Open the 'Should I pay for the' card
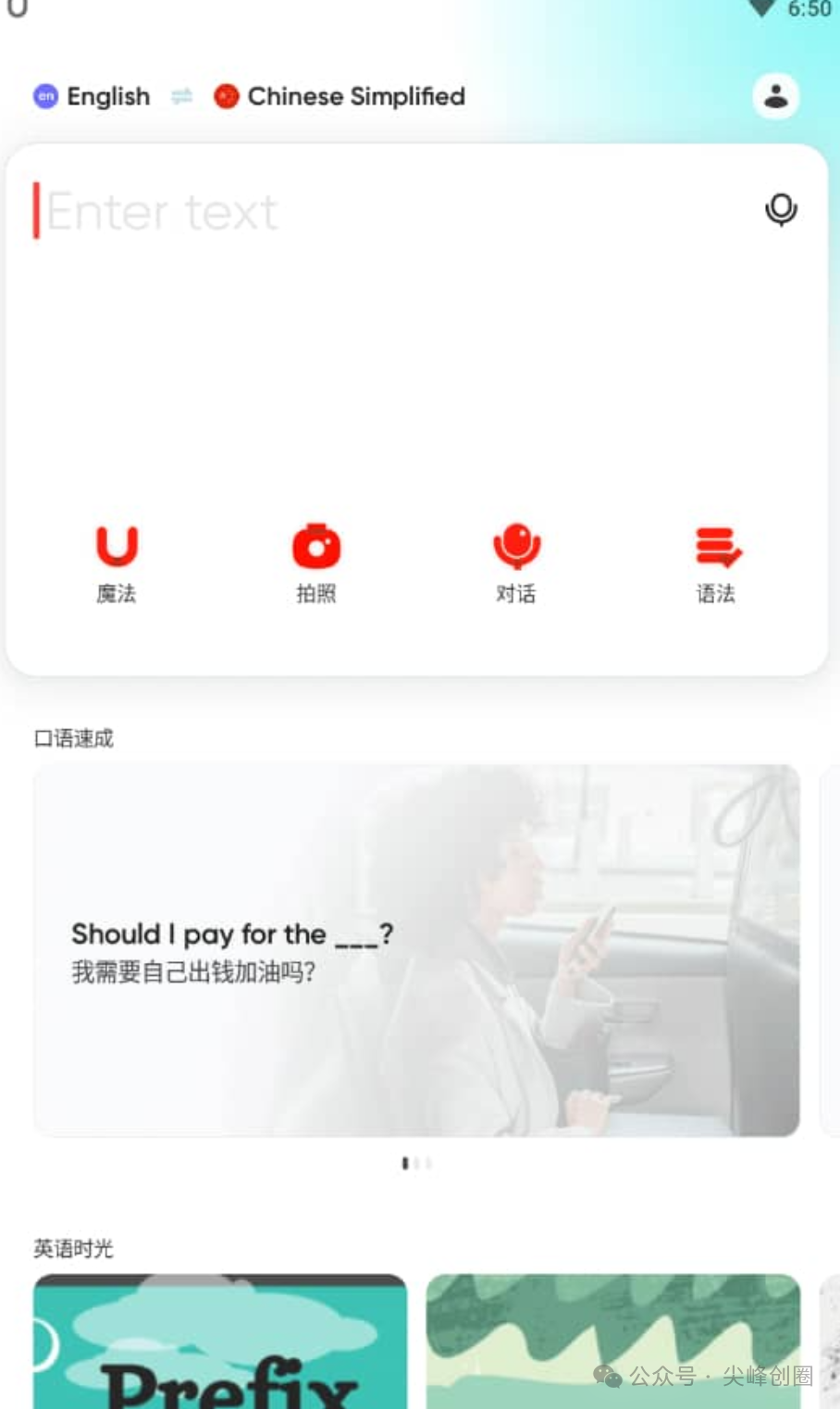 tap(416, 950)
